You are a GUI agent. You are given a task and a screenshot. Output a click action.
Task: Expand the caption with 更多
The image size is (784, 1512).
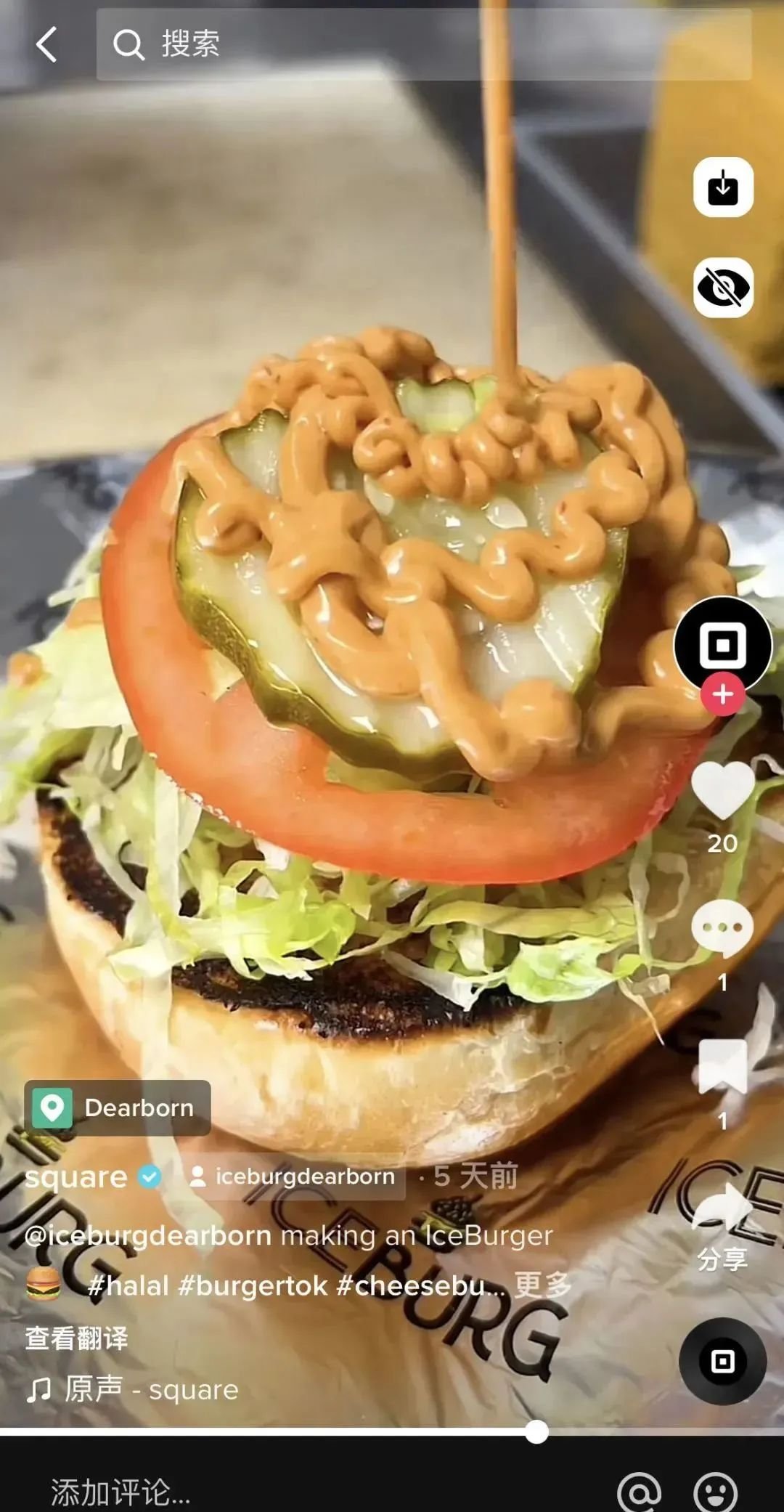(x=543, y=1285)
